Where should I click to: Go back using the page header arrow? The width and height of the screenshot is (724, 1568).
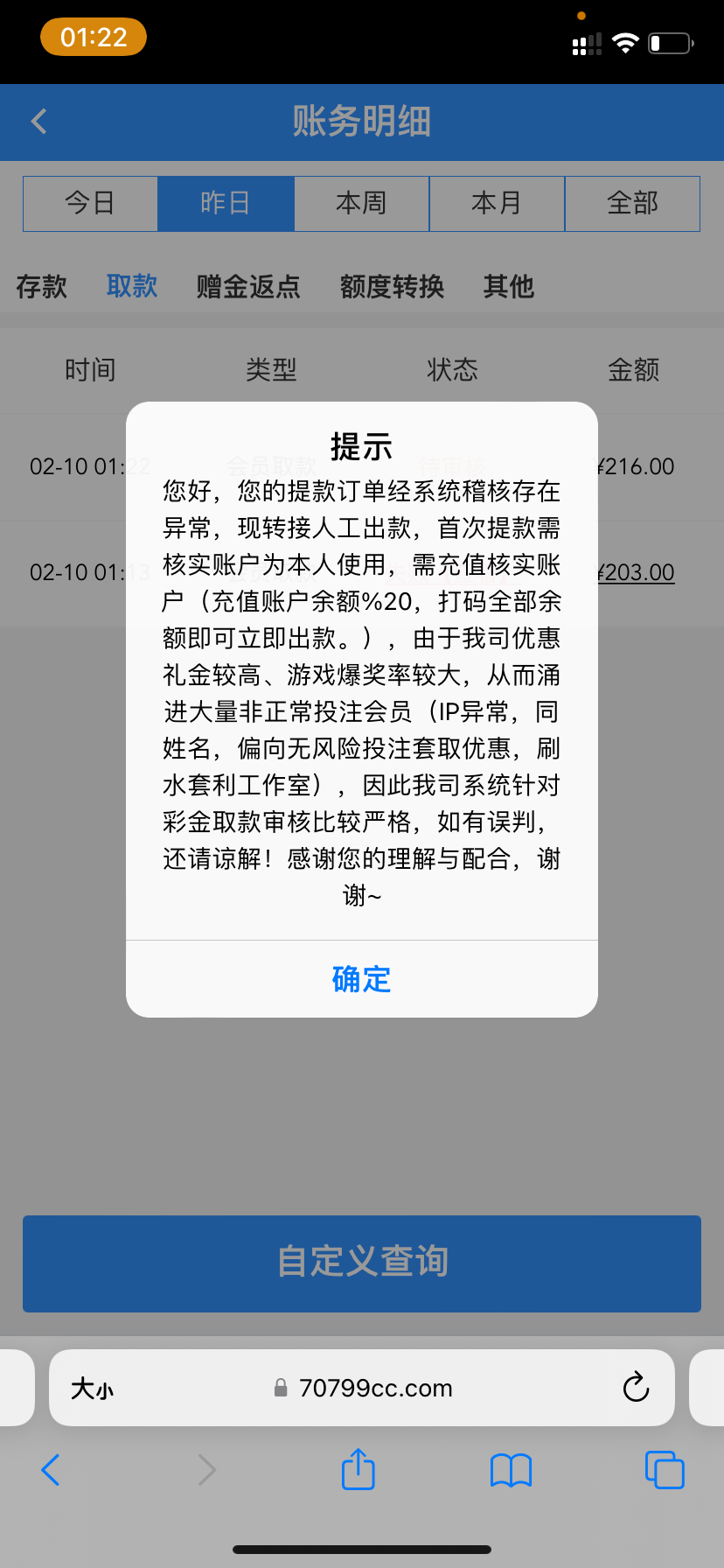click(x=38, y=122)
